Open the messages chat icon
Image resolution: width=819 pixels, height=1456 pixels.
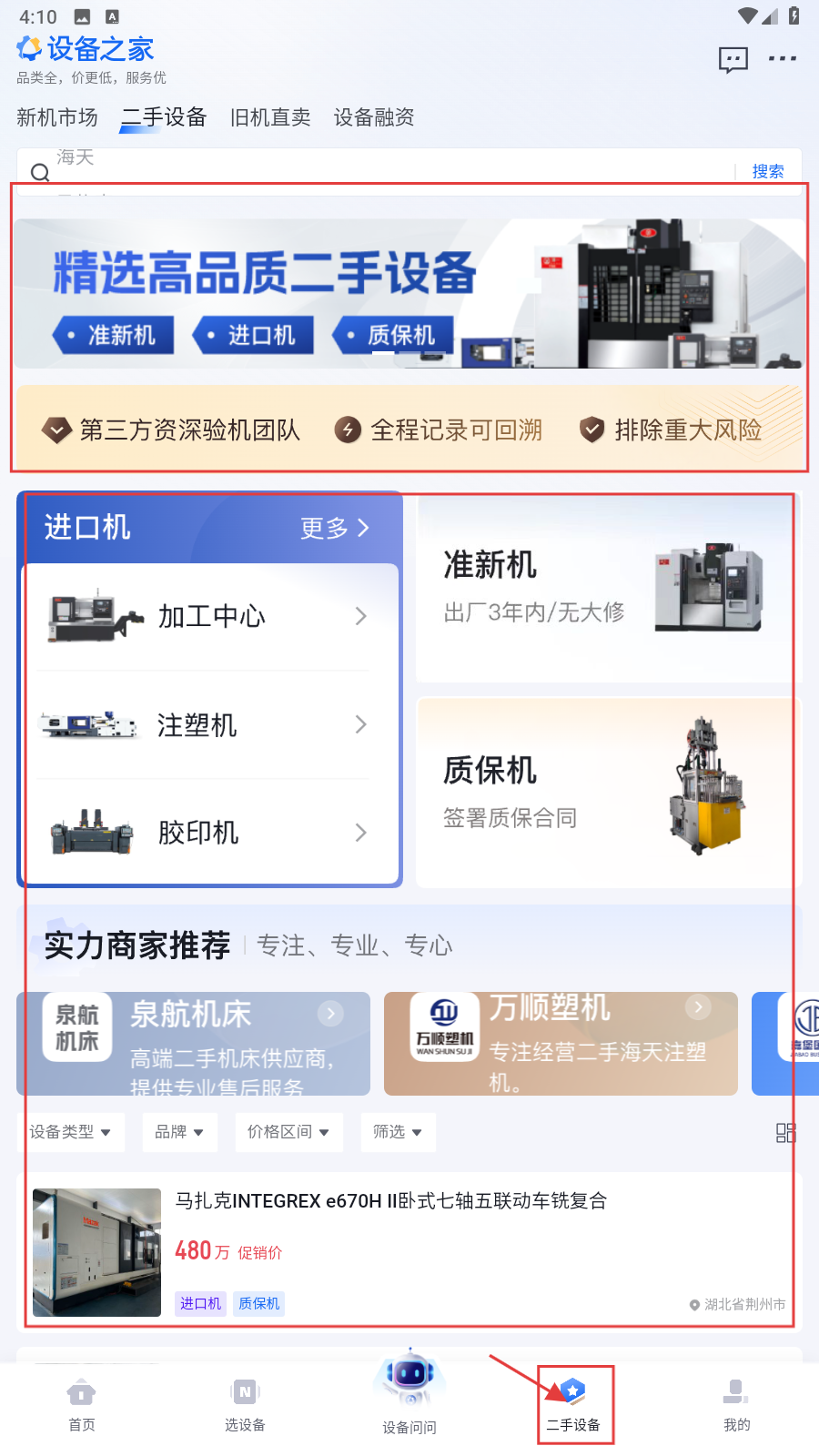click(x=733, y=60)
